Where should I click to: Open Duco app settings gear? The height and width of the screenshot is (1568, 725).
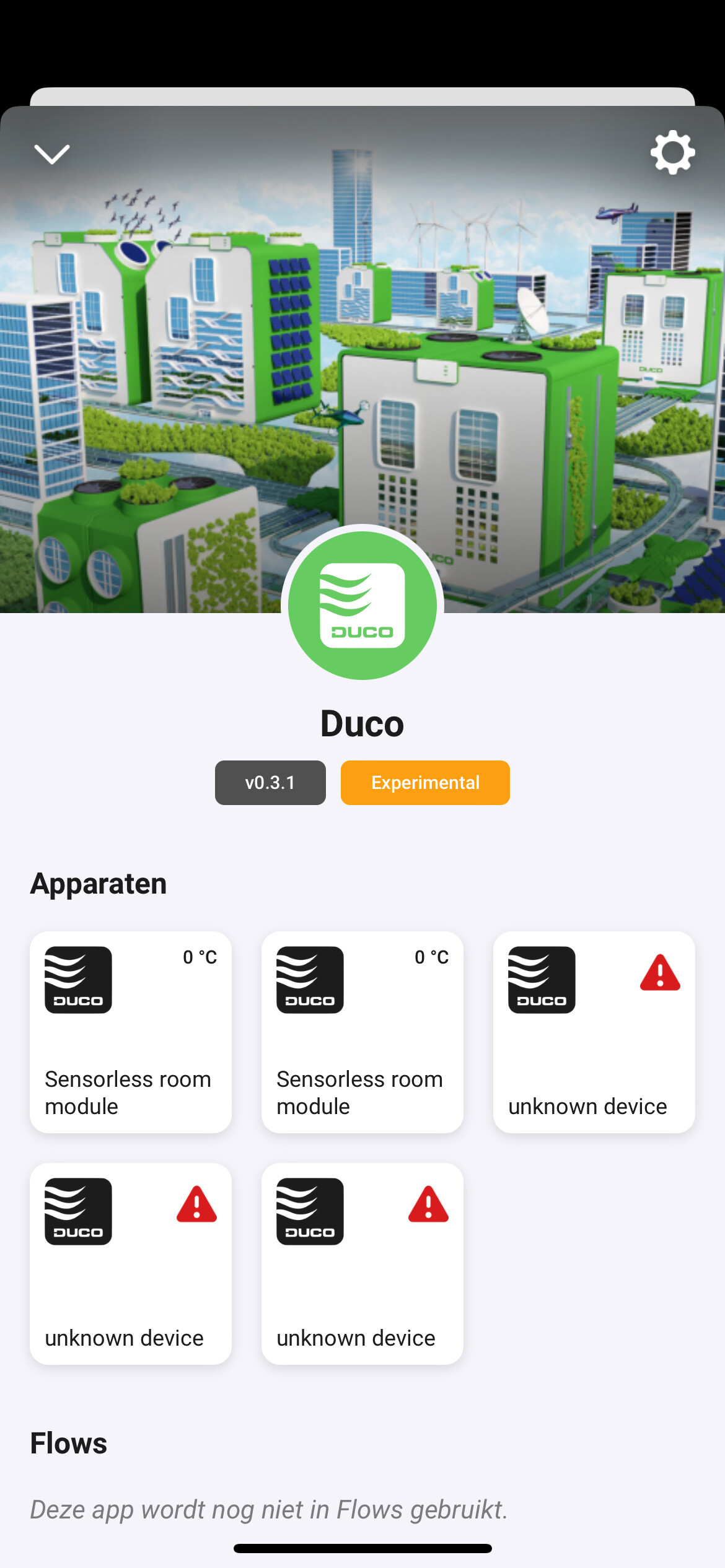click(672, 152)
